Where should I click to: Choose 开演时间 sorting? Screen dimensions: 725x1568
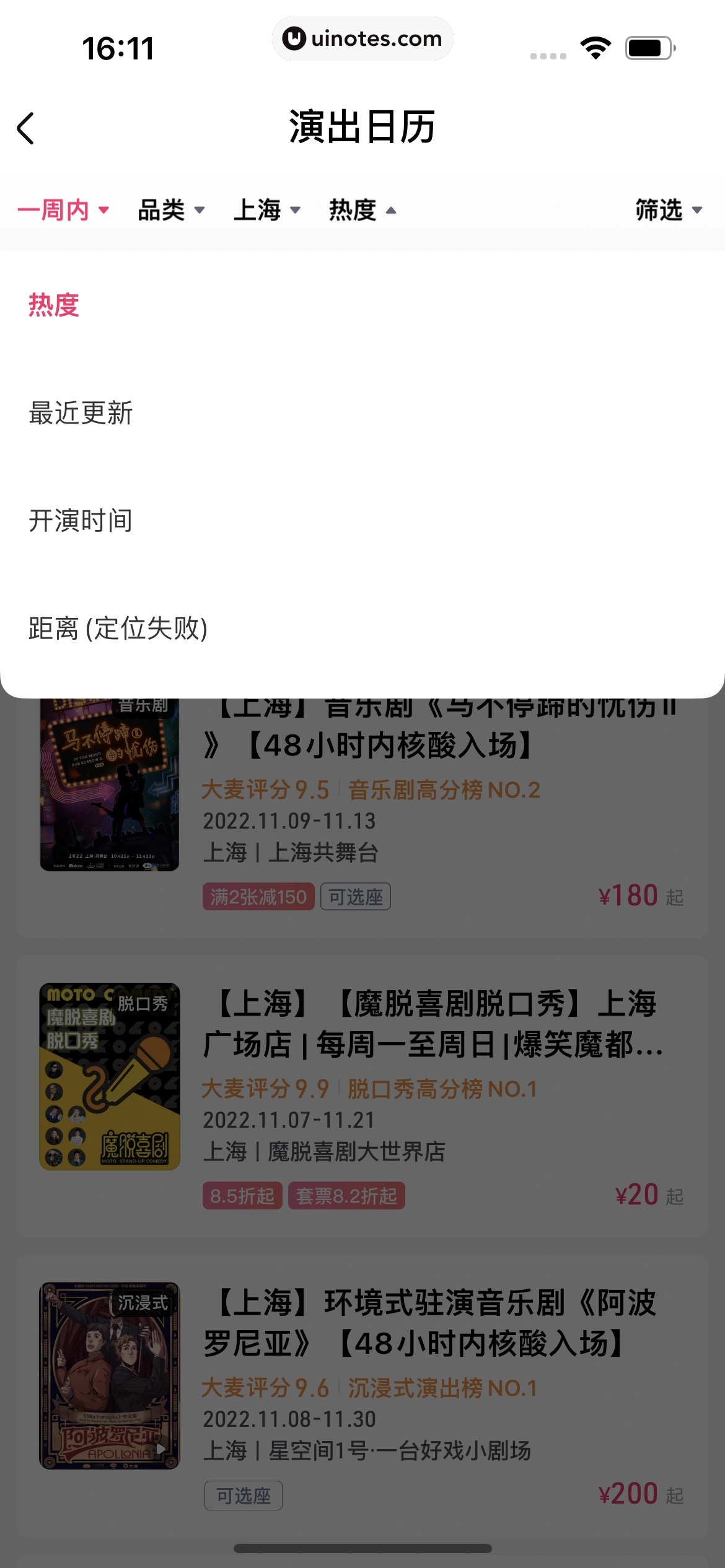[81, 521]
